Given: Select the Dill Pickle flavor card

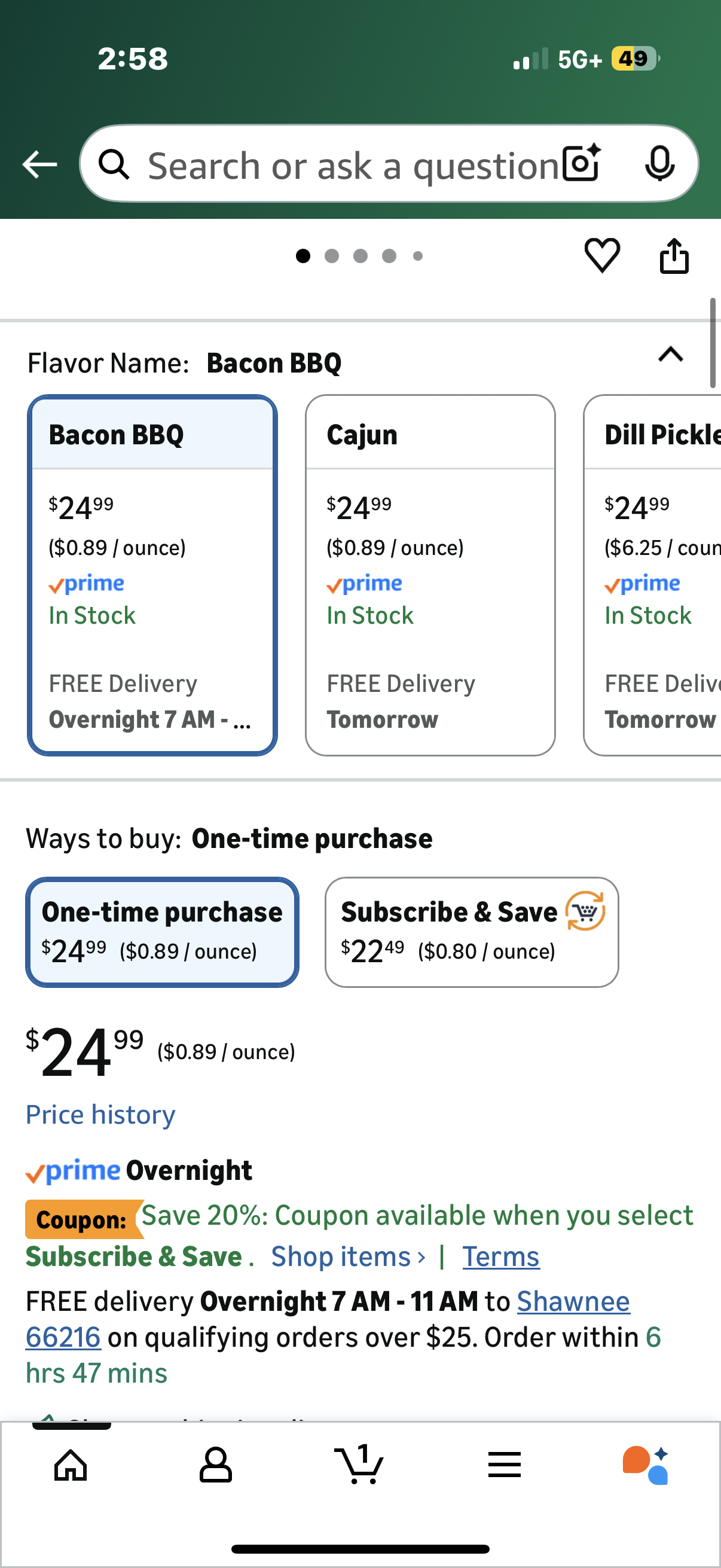Looking at the screenshot, I should (x=663, y=575).
